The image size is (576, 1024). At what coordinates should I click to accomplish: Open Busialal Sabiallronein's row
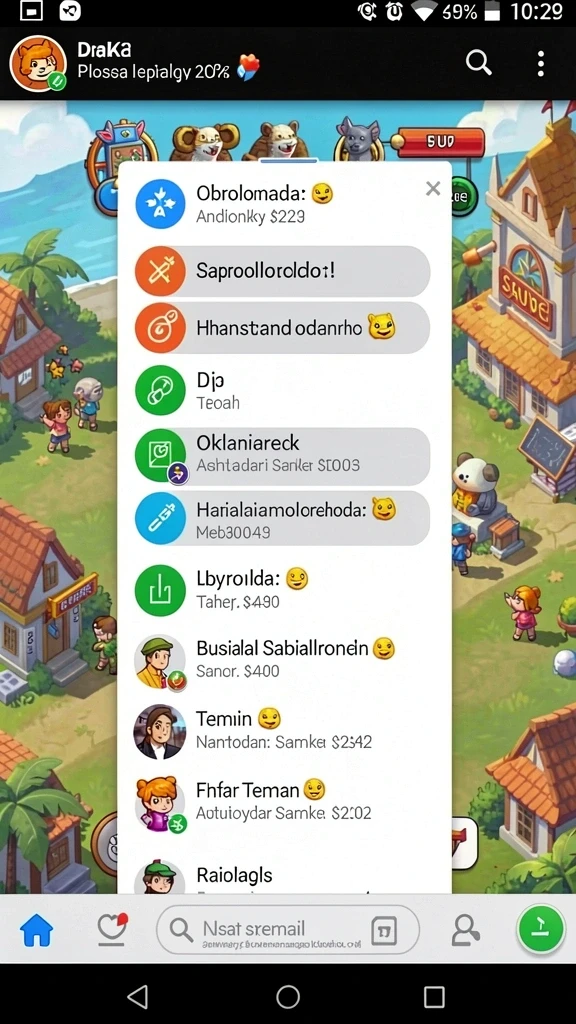coord(284,660)
